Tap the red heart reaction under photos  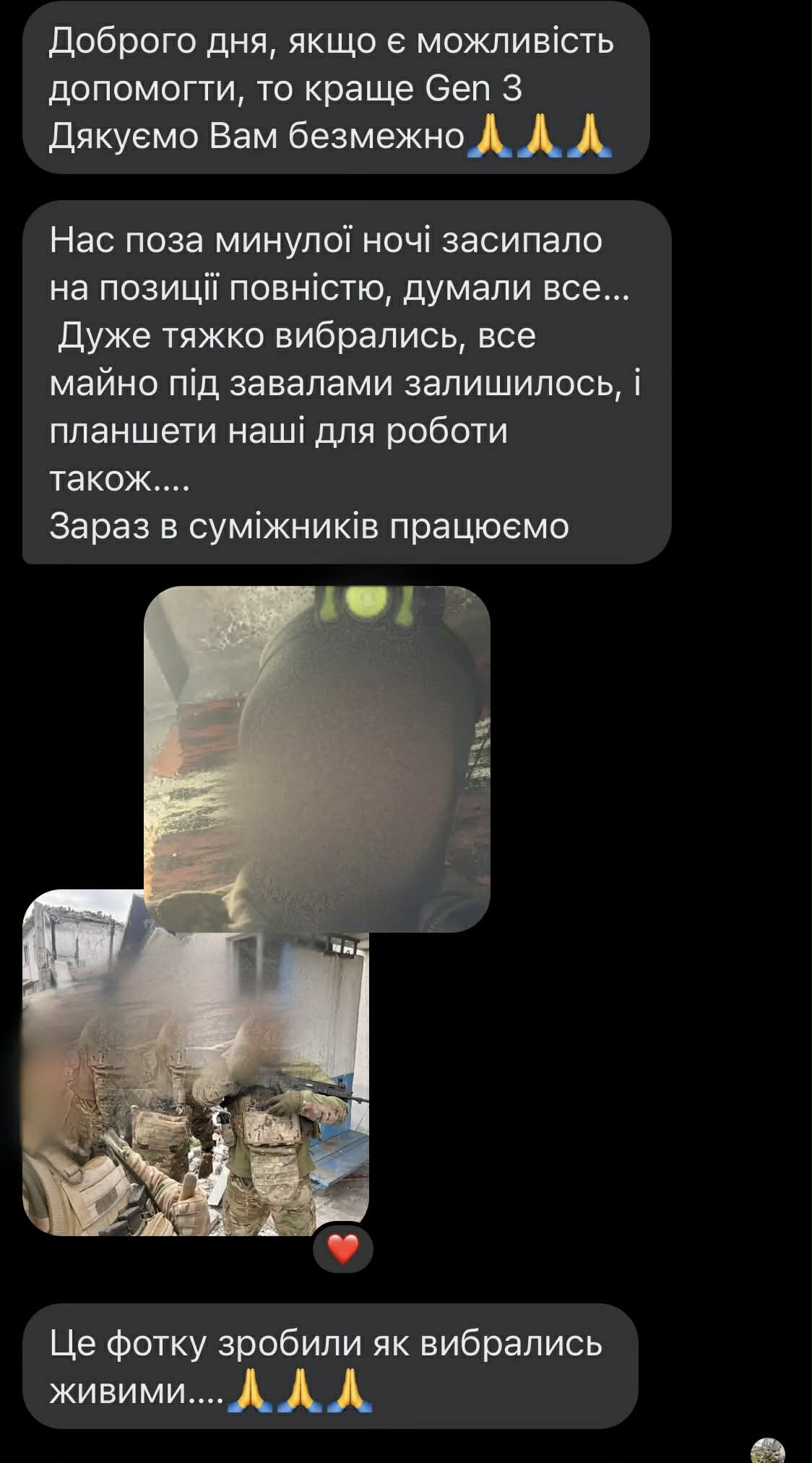pos(343,1248)
